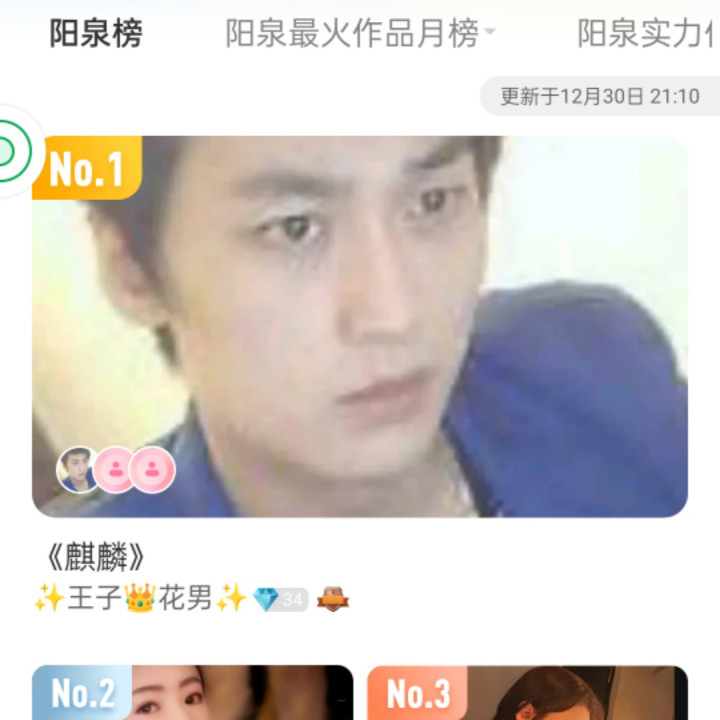View singer avatars on the No.1 card

coord(115,469)
